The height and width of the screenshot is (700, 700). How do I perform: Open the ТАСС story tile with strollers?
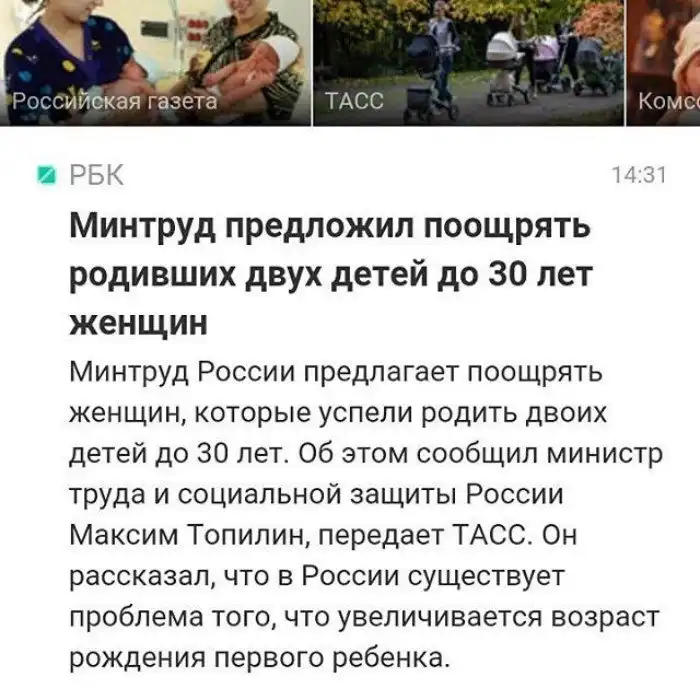click(x=468, y=60)
